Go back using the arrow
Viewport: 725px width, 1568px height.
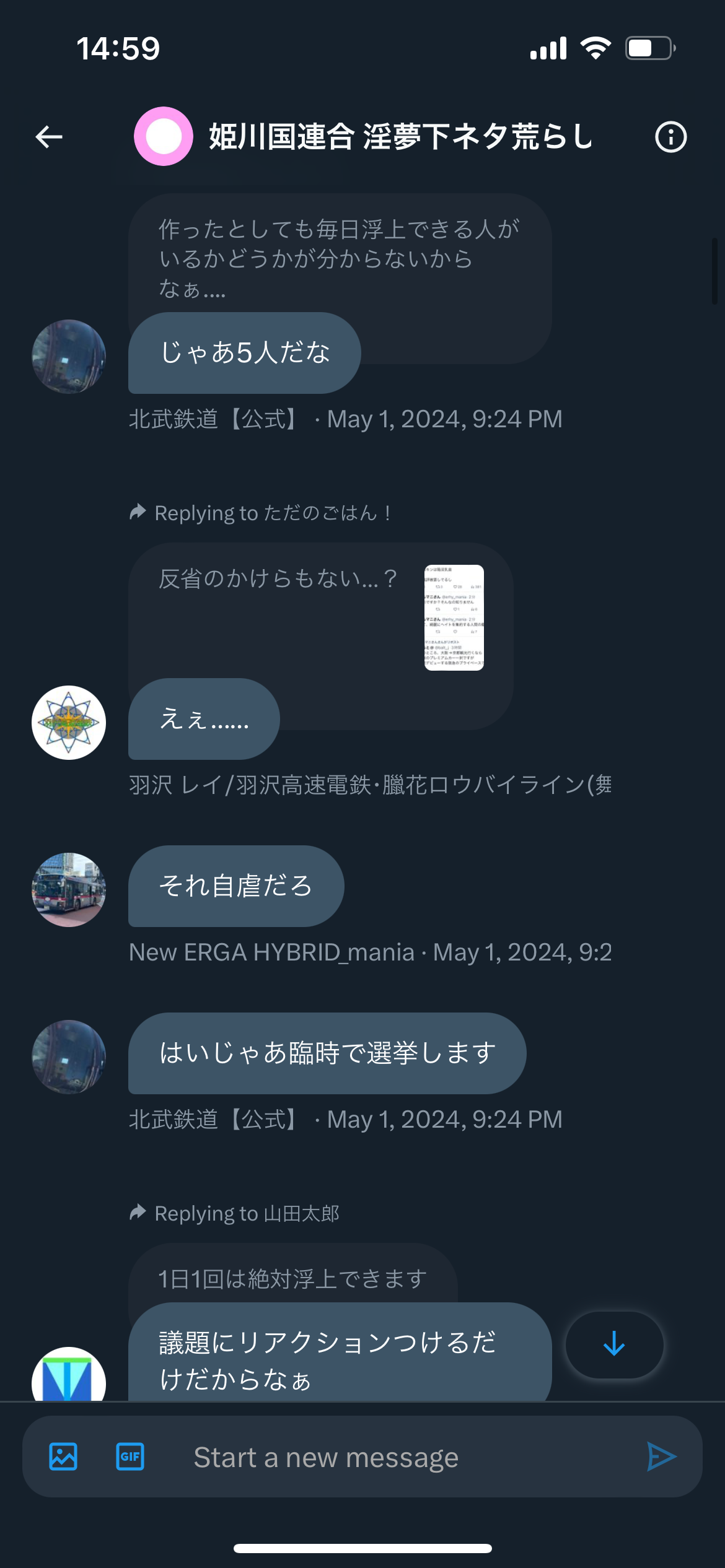pyautogui.click(x=49, y=137)
